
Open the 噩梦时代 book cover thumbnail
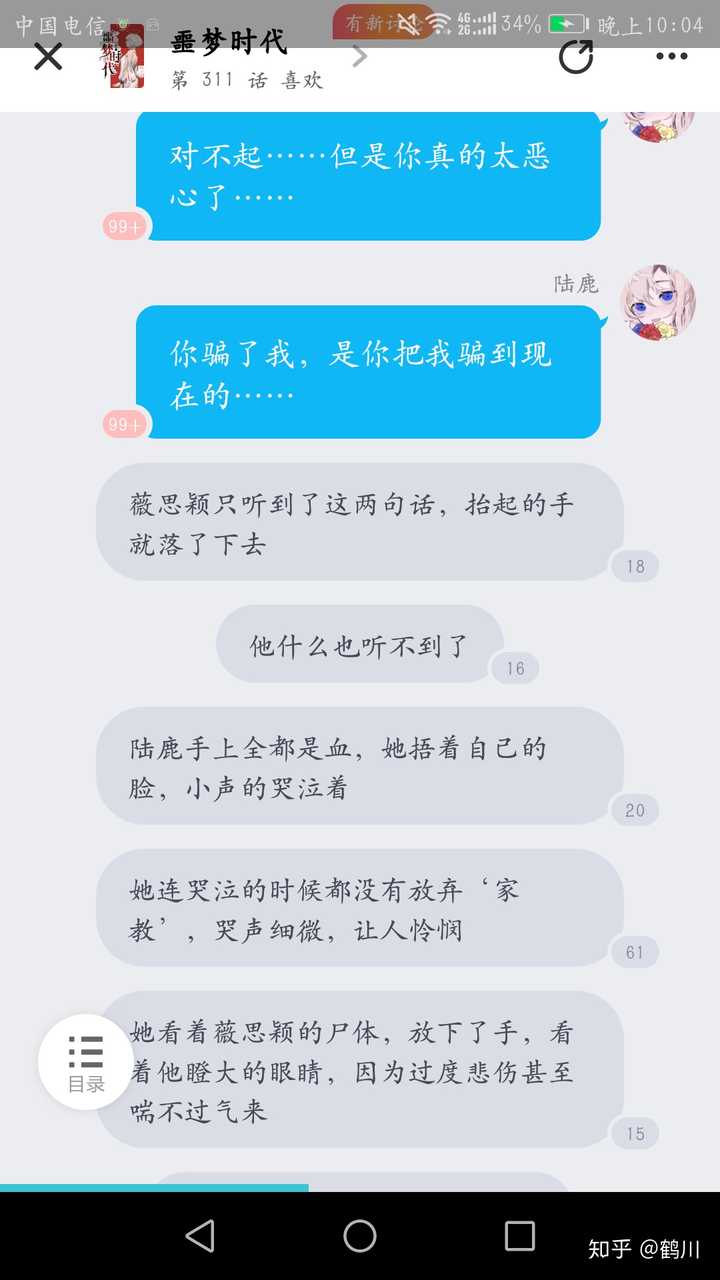pyautogui.click(x=127, y=56)
